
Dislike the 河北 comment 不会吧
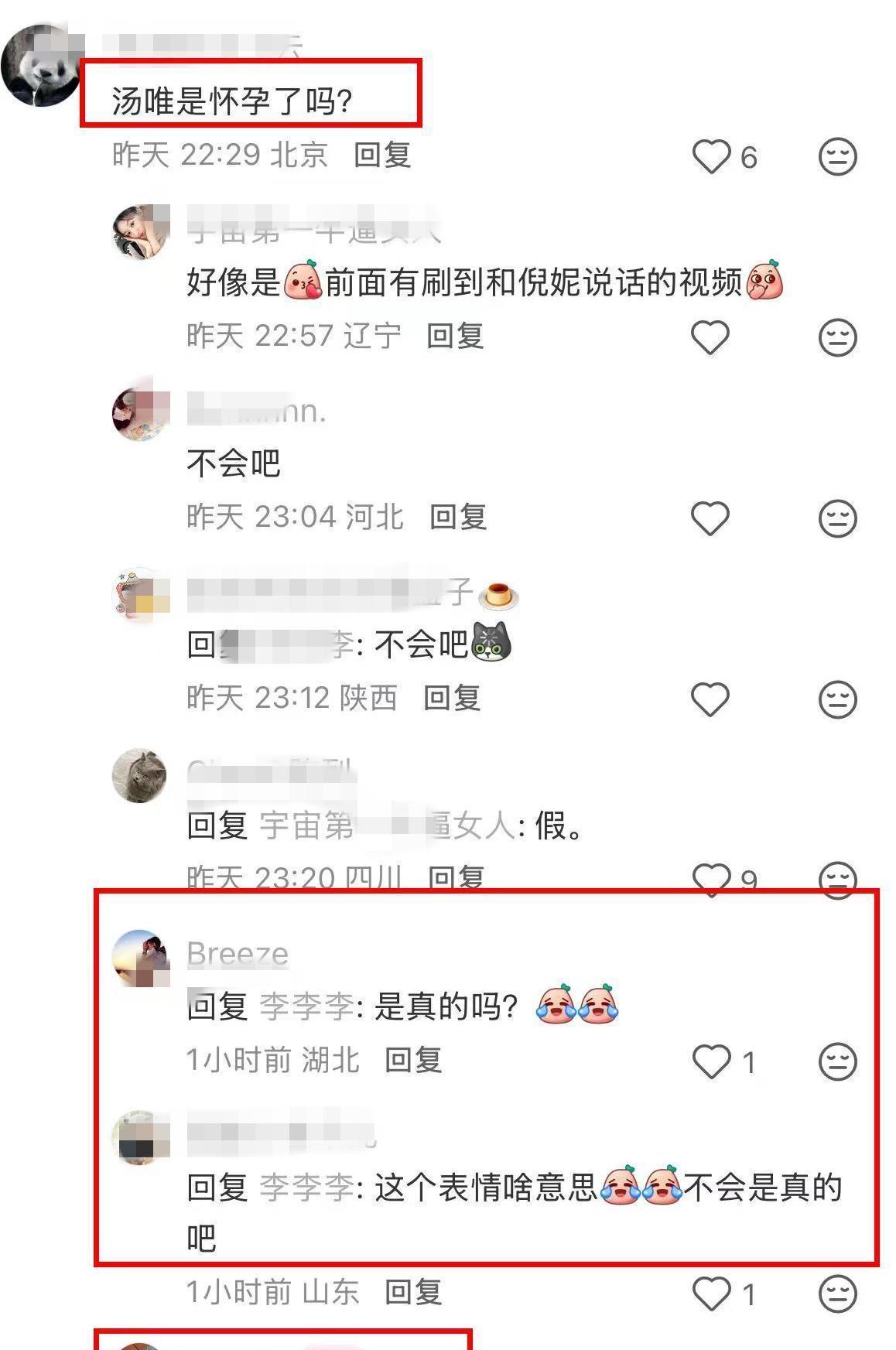coord(837,518)
